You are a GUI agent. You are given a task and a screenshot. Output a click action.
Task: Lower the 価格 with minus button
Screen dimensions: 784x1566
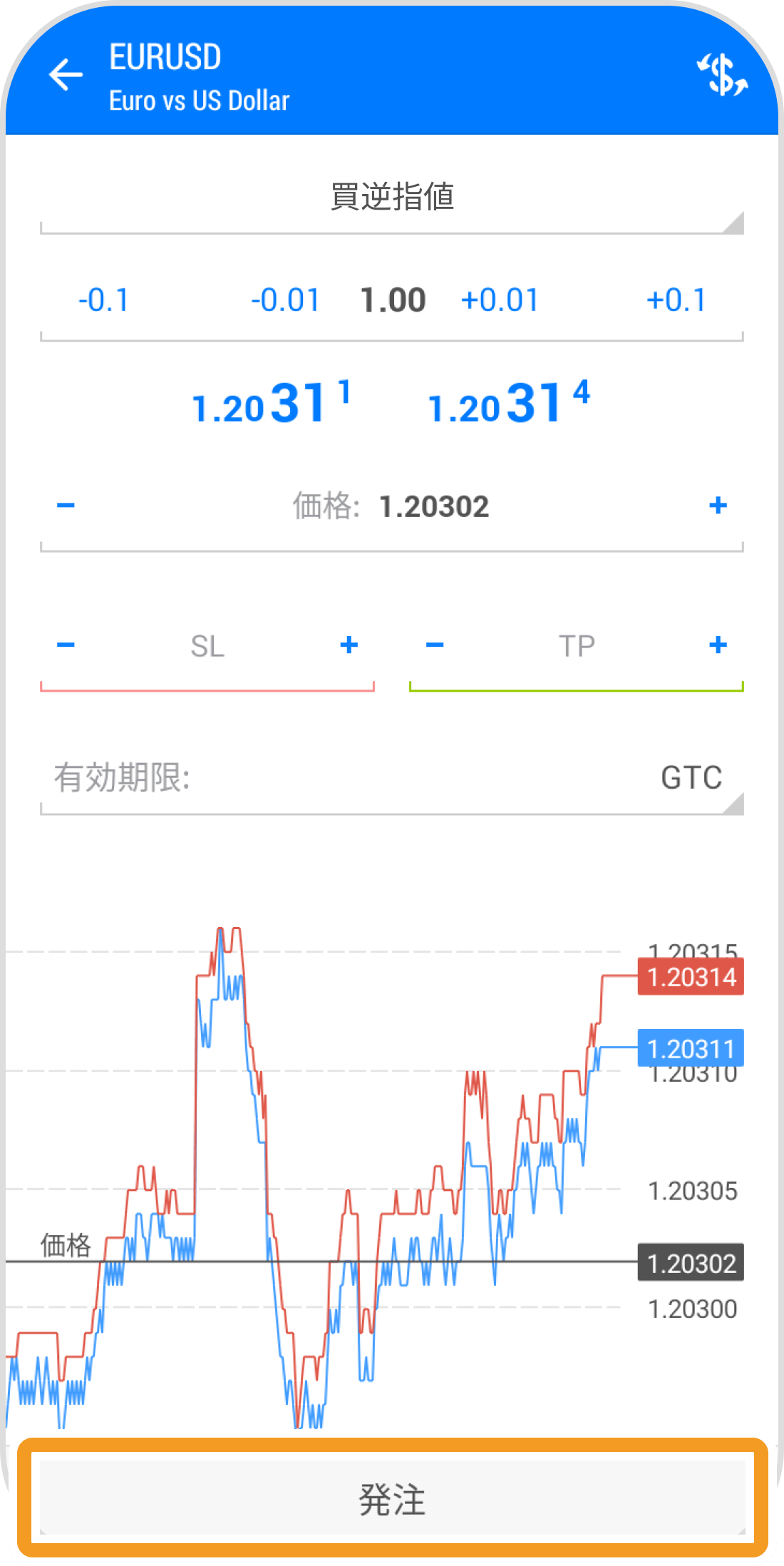[66, 506]
